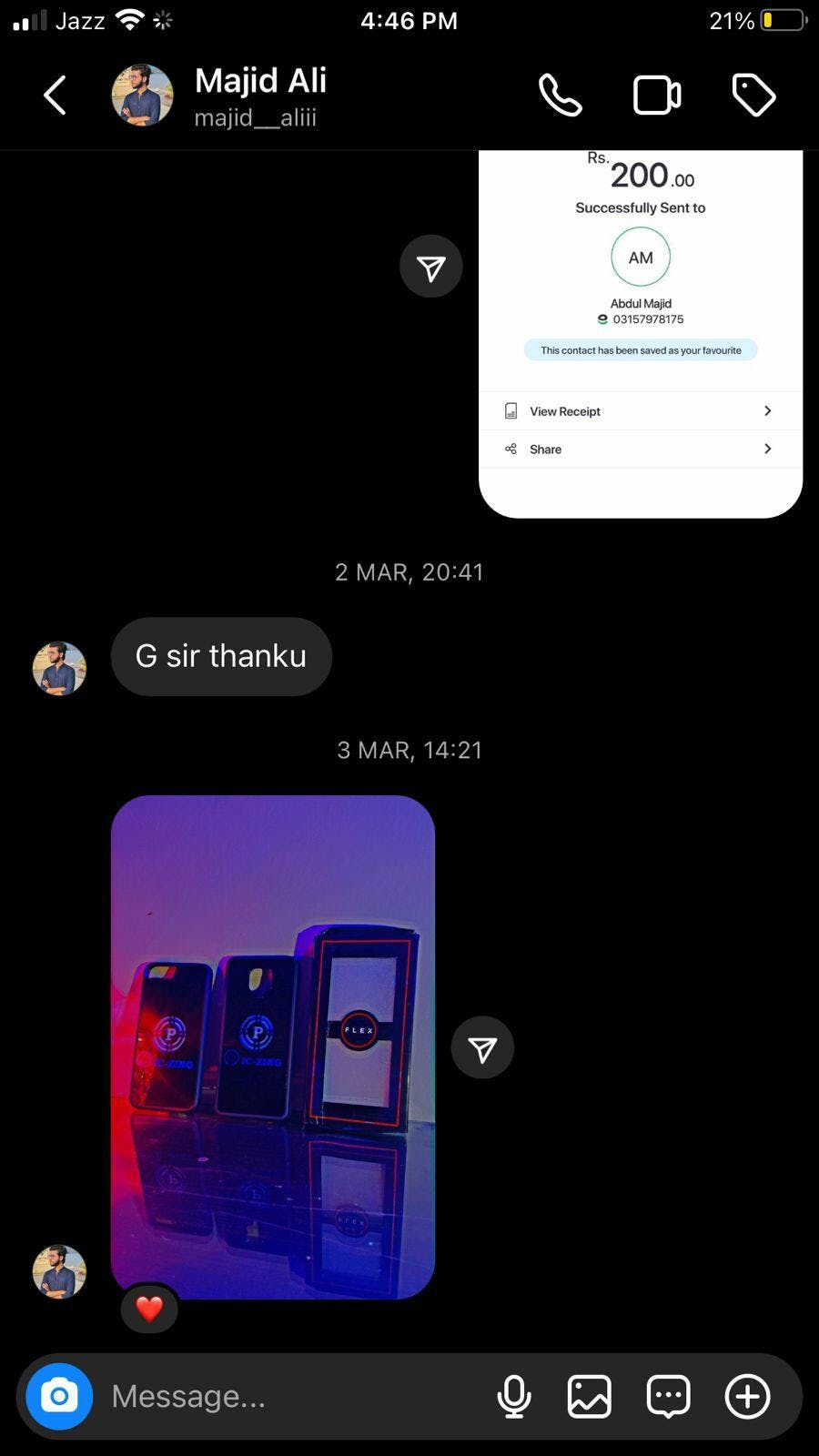The image size is (819, 1456).
Task: Open the saved replies chat bubble icon
Action: coord(668,1396)
